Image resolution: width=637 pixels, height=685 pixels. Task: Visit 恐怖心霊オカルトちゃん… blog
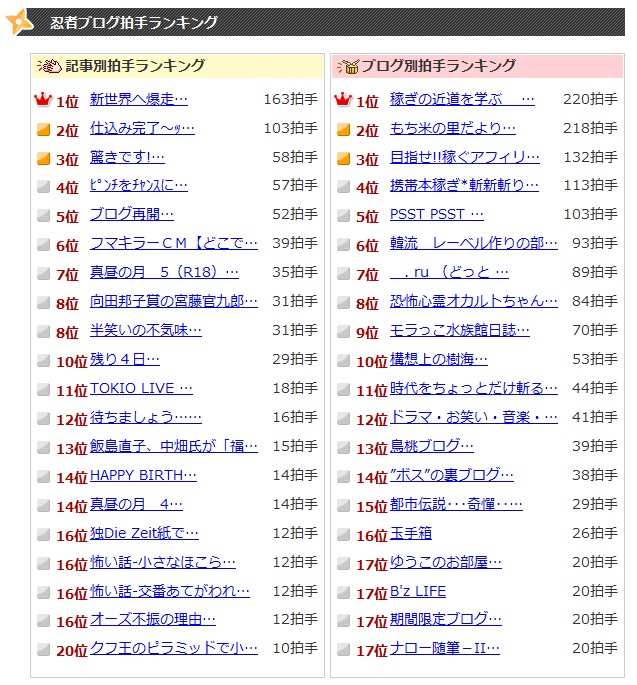[x=474, y=301]
